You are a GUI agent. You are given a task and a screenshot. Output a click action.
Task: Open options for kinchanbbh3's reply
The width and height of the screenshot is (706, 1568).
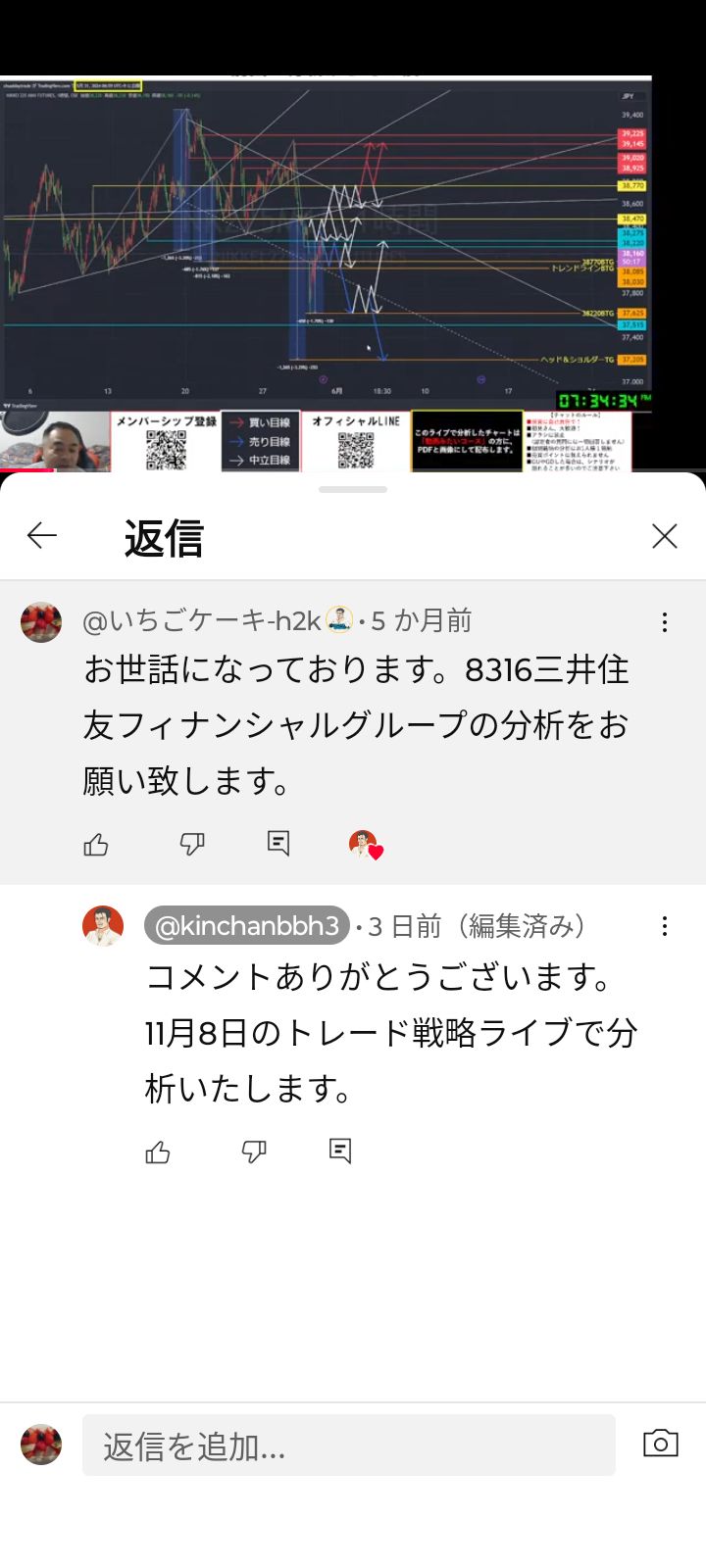click(665, 926)
